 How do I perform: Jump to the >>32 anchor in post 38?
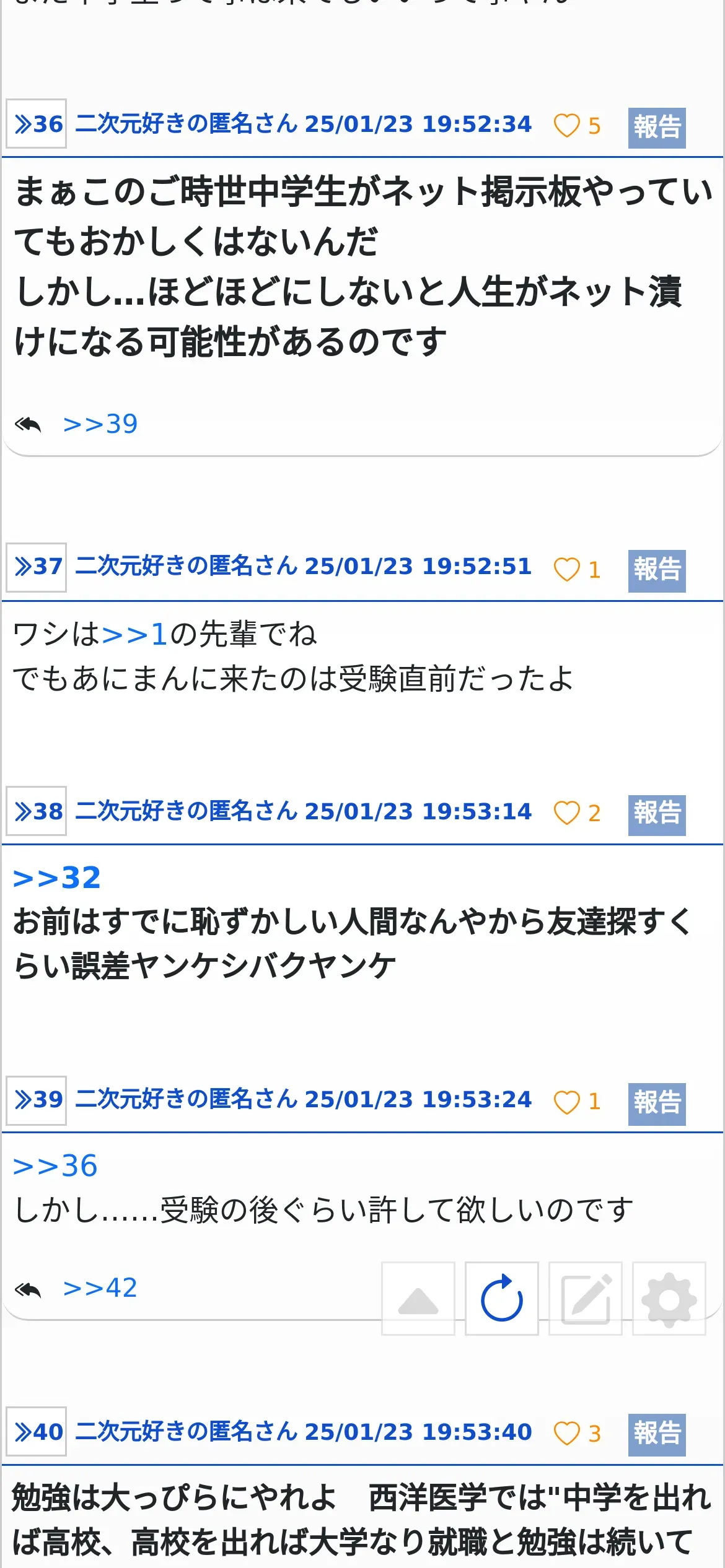[x=57, y=878]
